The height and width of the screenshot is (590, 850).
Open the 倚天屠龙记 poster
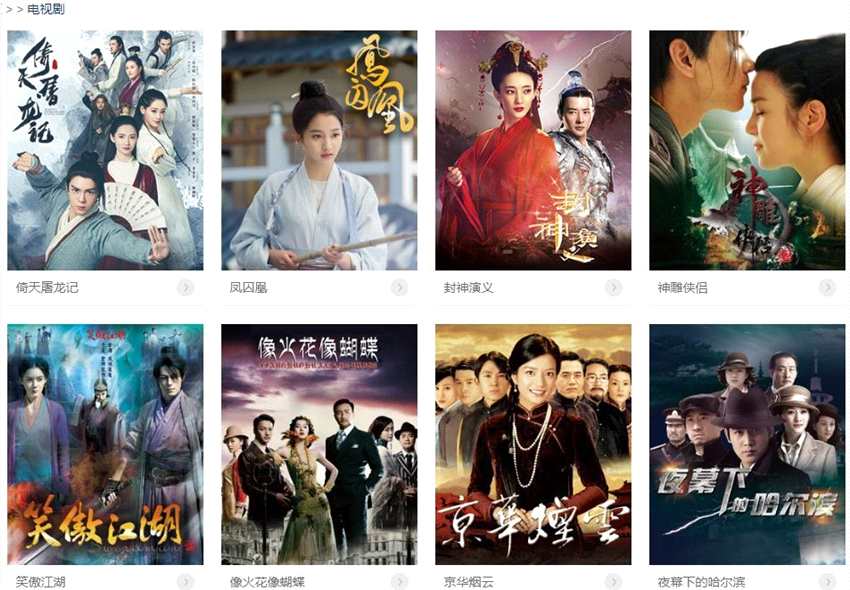point(105,150)
